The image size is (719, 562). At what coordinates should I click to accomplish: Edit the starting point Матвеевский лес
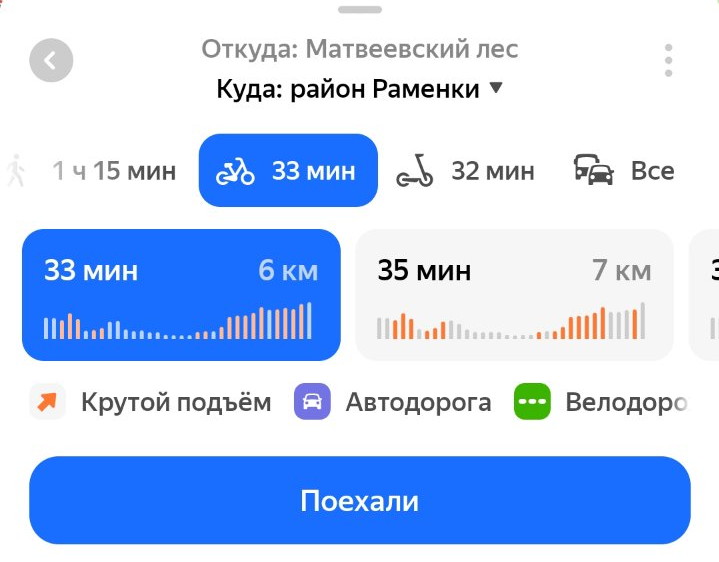click(360, 48)
